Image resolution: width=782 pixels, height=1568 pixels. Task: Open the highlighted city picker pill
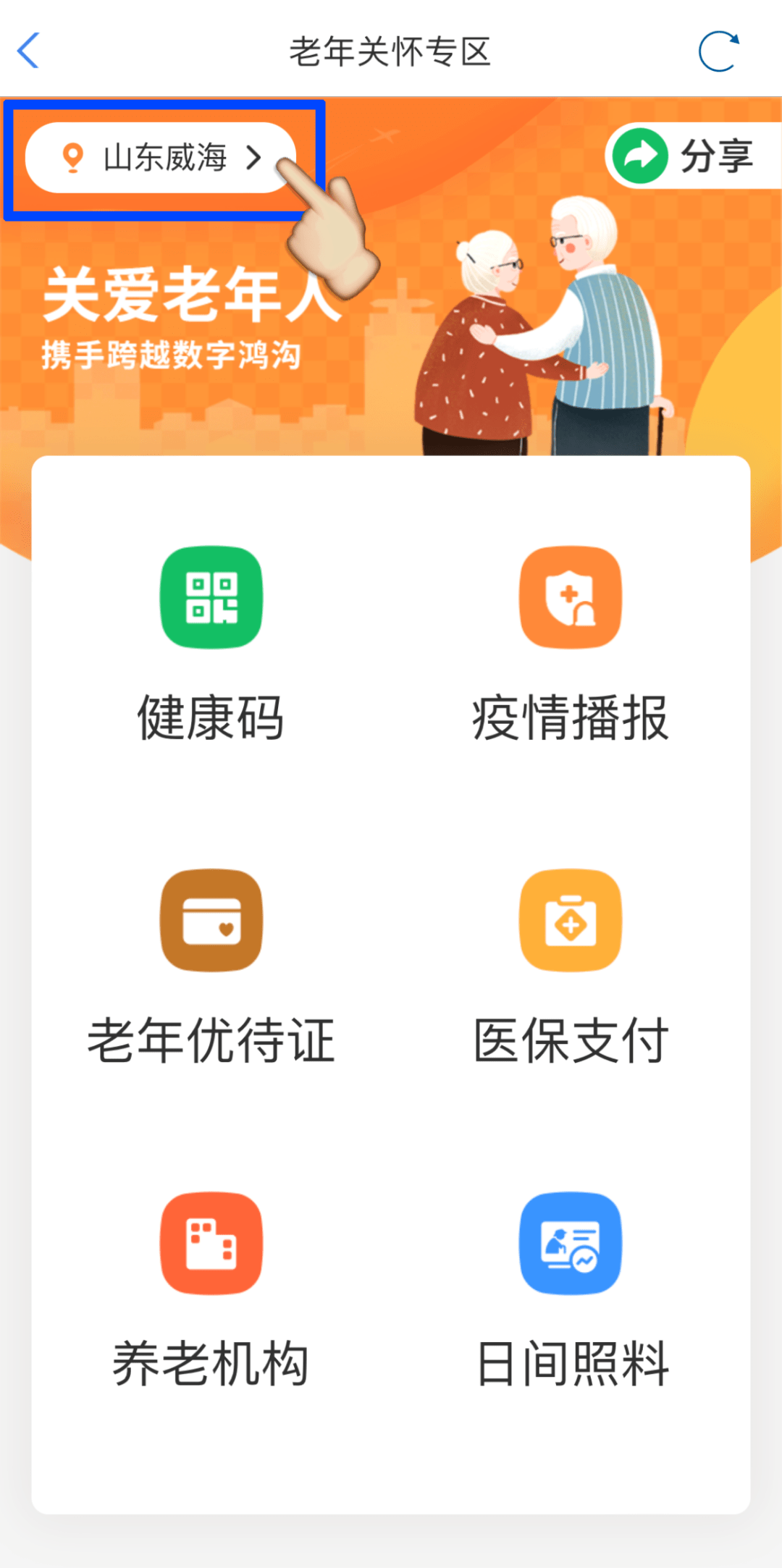[x=163, y=155]
